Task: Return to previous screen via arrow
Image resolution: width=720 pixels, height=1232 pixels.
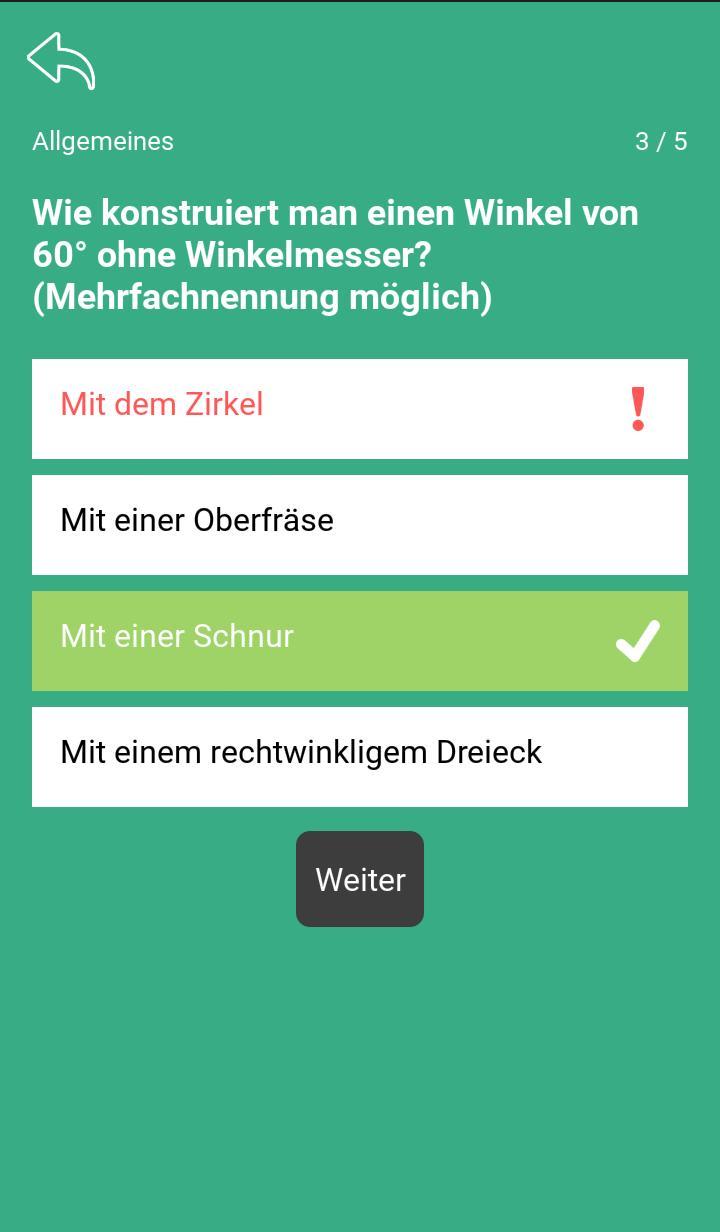Action: tap(60, 60)
